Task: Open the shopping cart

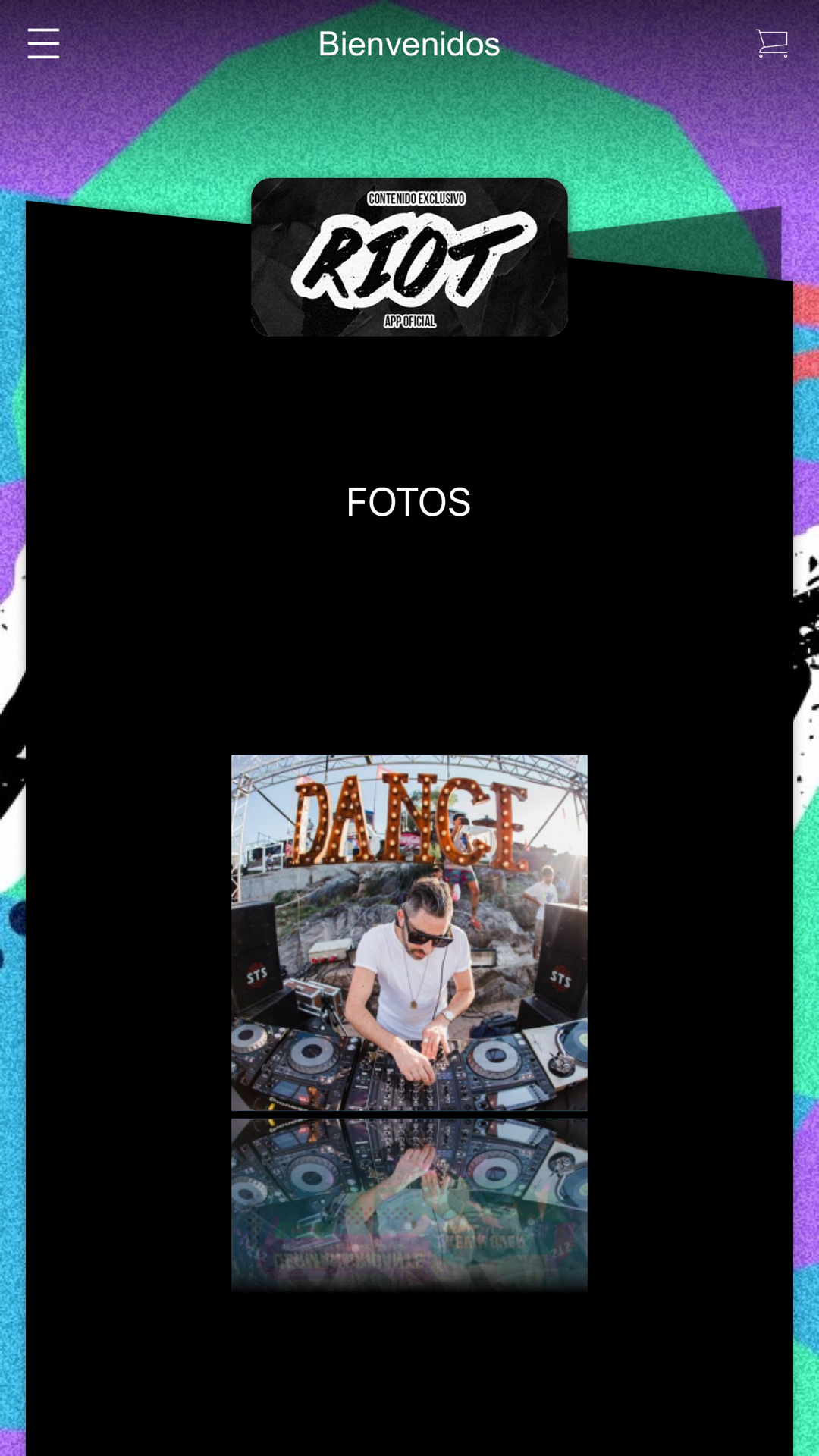Action: coord(771,43)
